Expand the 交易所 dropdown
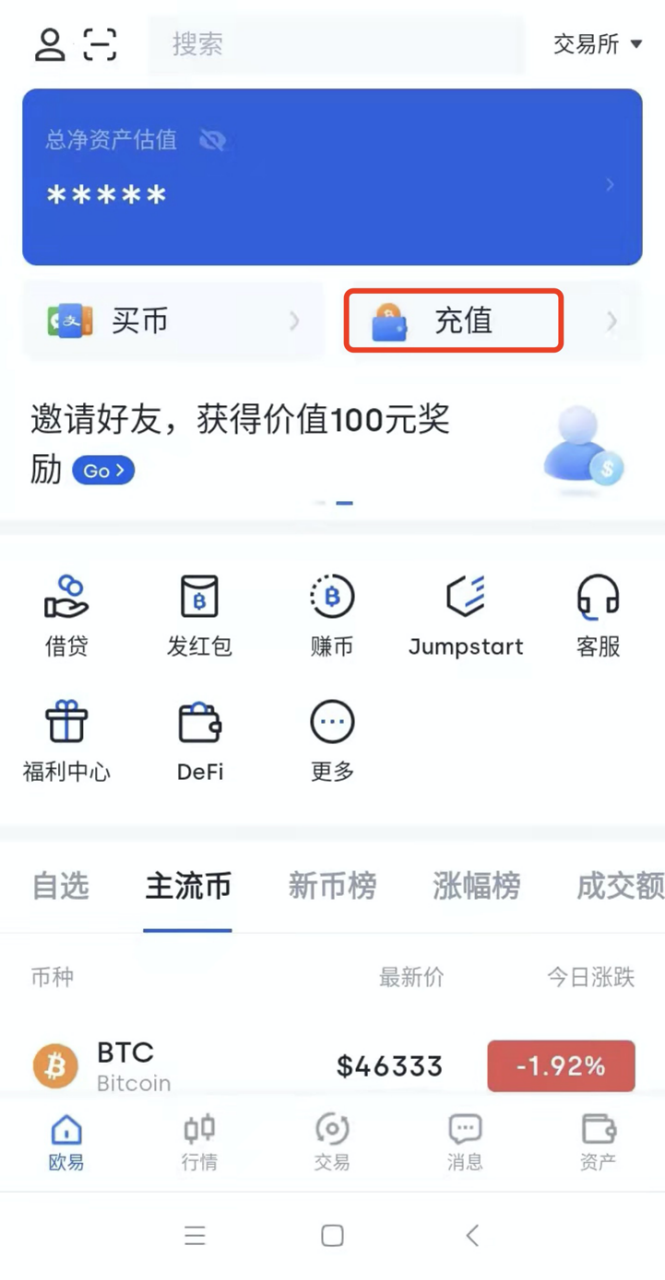The width and height of the screenshot is (665, 1280). pos(598,45)
